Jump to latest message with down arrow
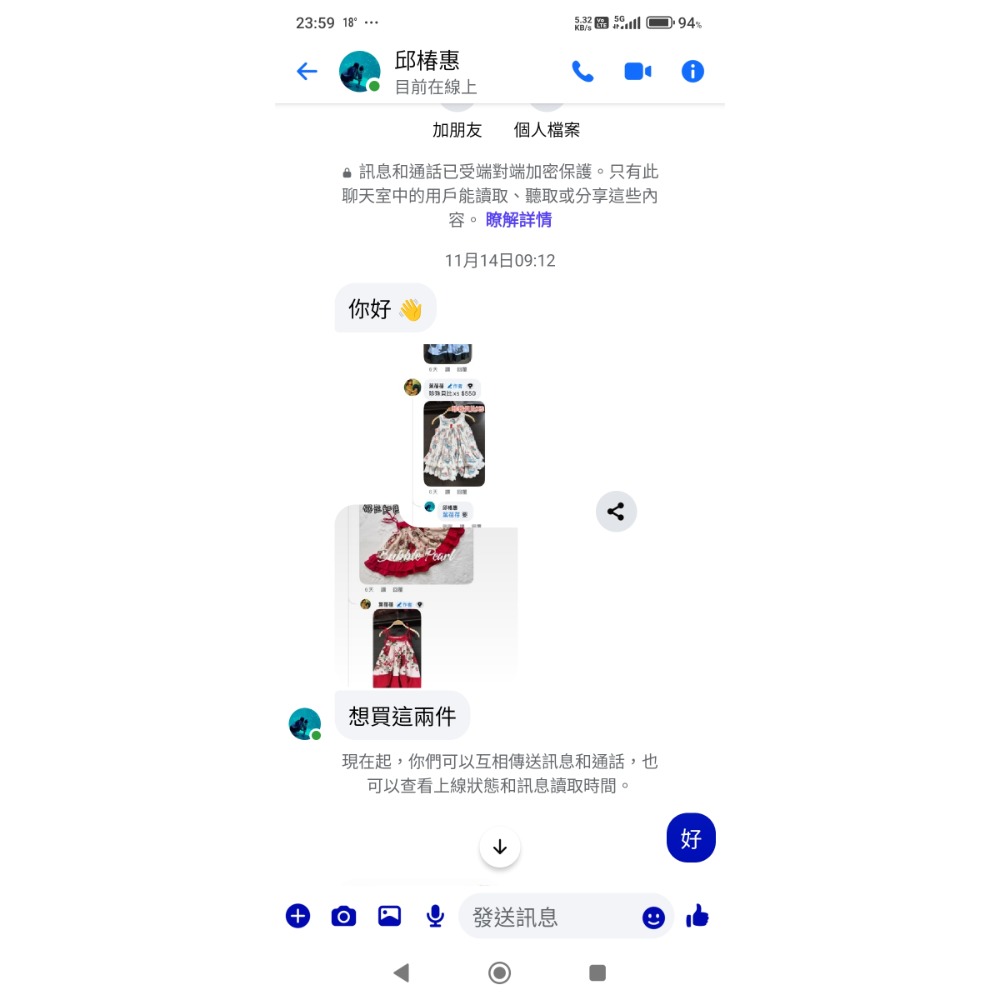Viewport: 1000px width, 1000px height. point(500,847)
